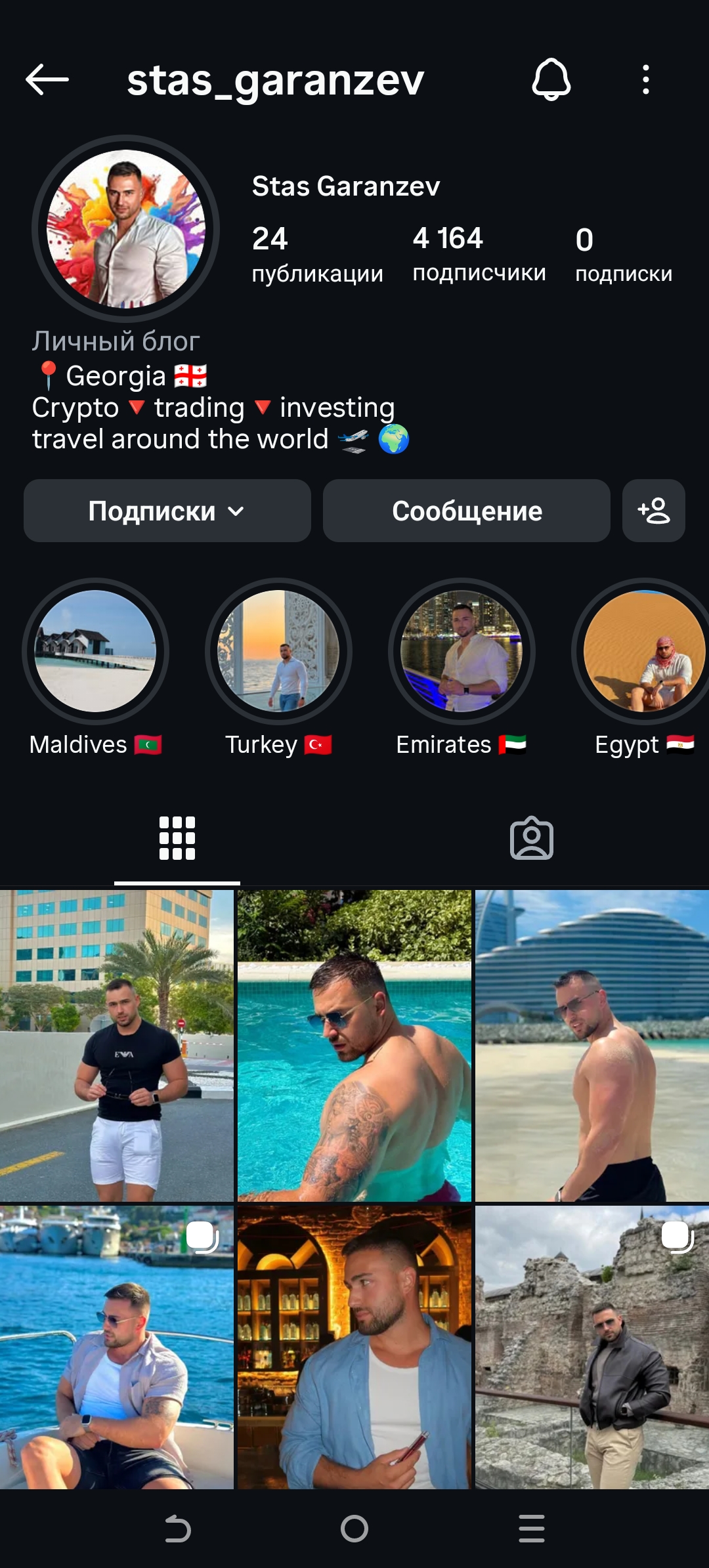Open the Turkey story highlight
Viewport: 709px width, 1568px height.
pyautogui.click(x=278, y=651)
